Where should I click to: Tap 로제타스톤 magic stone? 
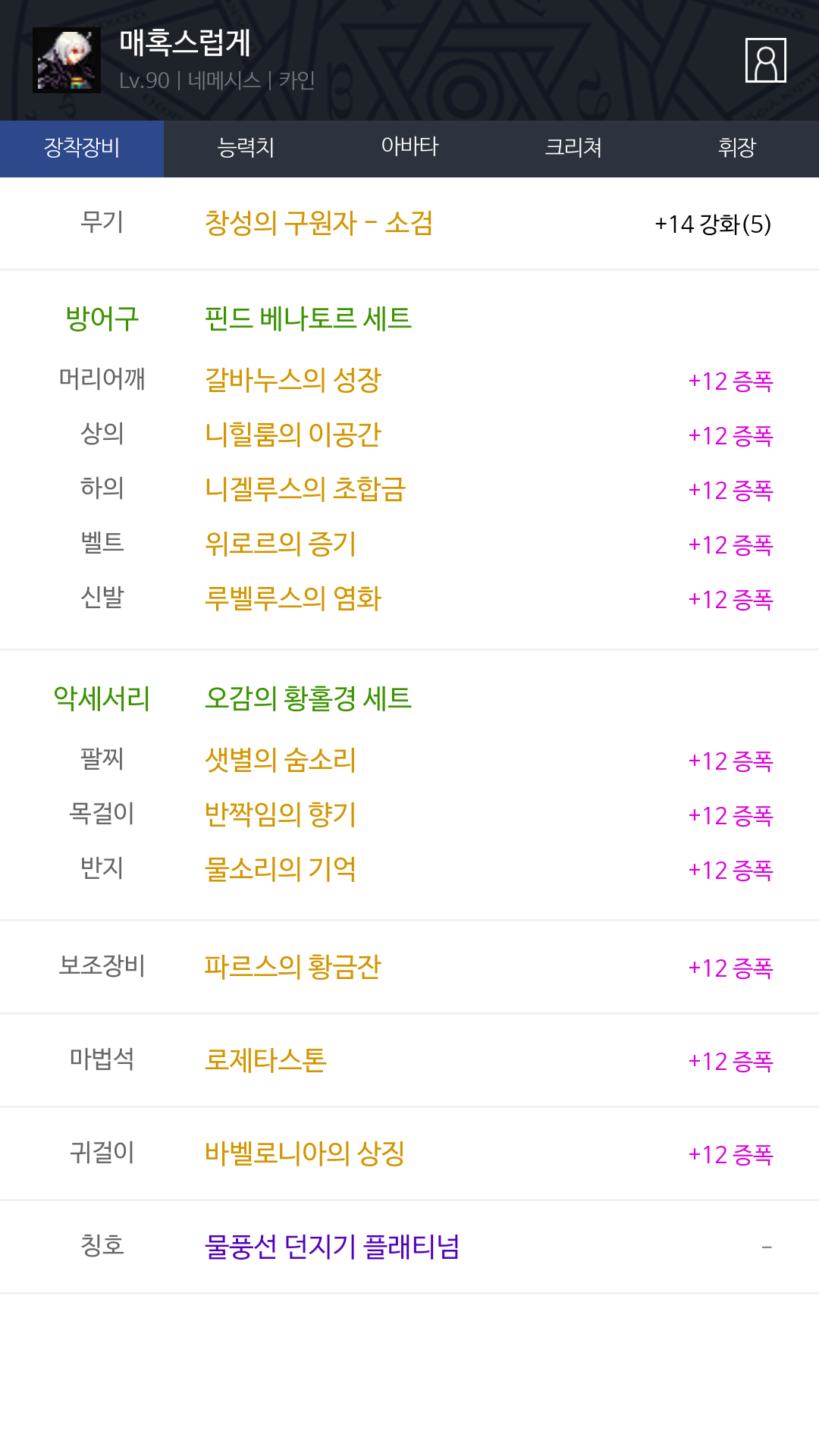[x=265, y=1060]
